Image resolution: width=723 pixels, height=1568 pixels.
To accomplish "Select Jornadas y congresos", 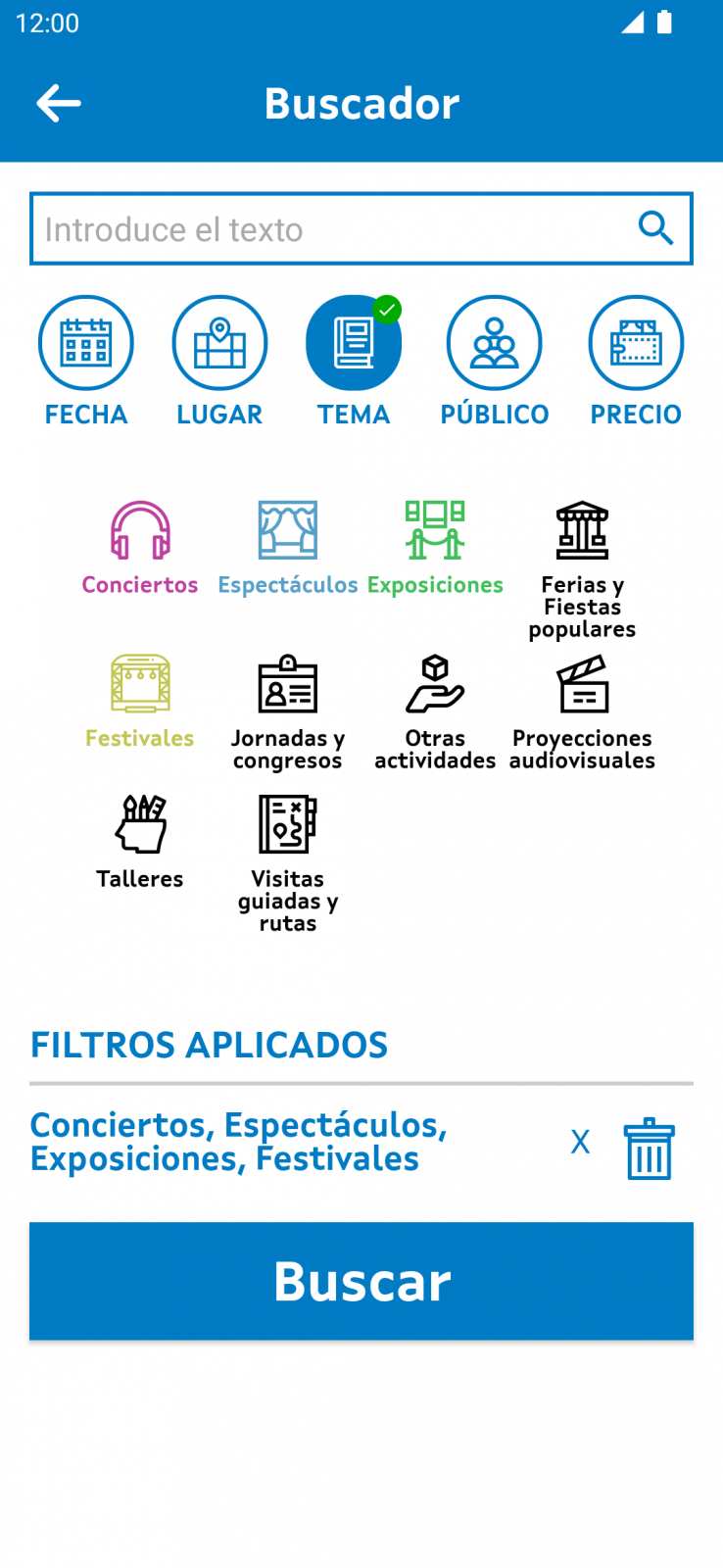I will (288, 712).
